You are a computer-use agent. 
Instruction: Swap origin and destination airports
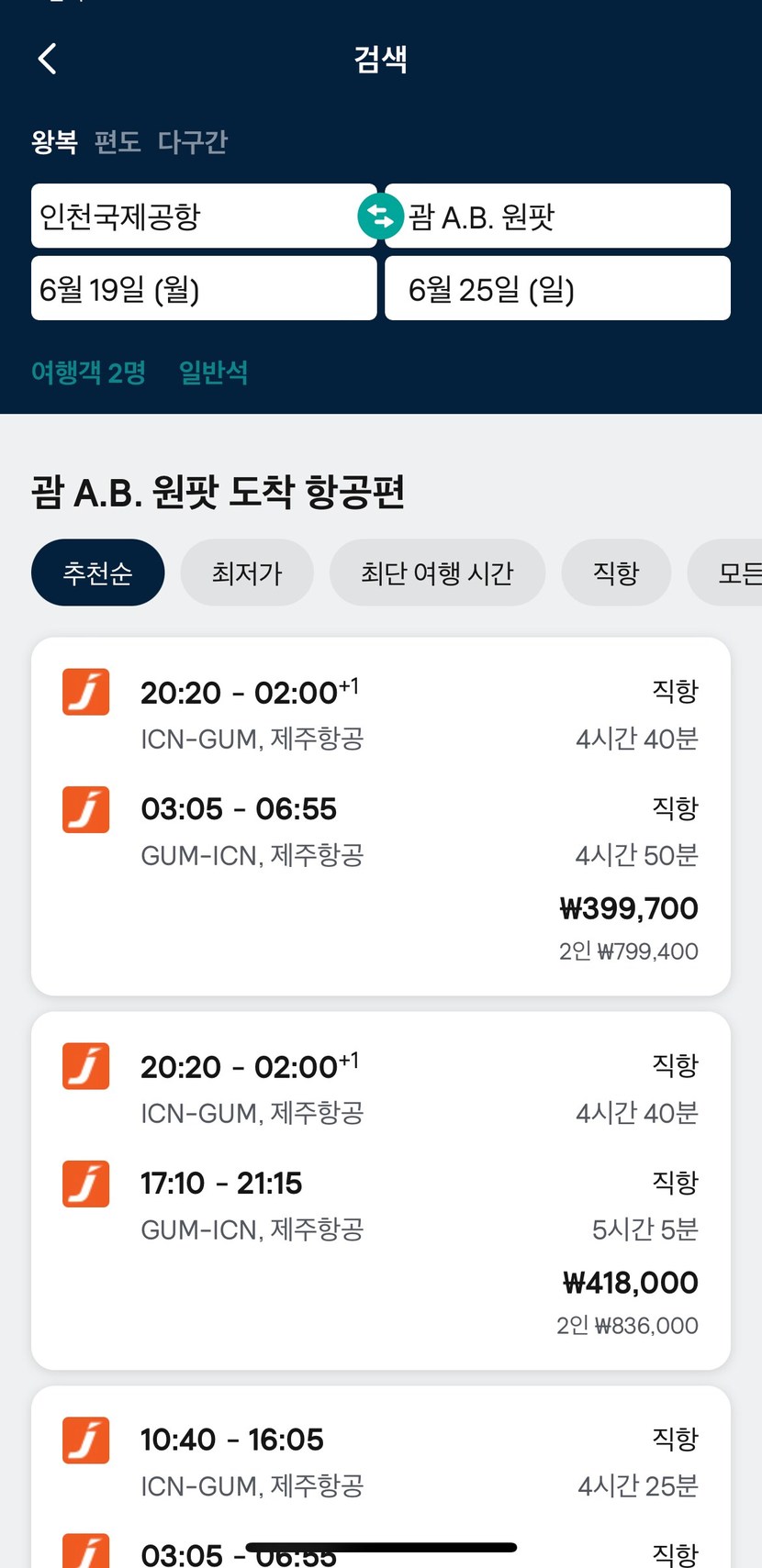pos(380,217)
